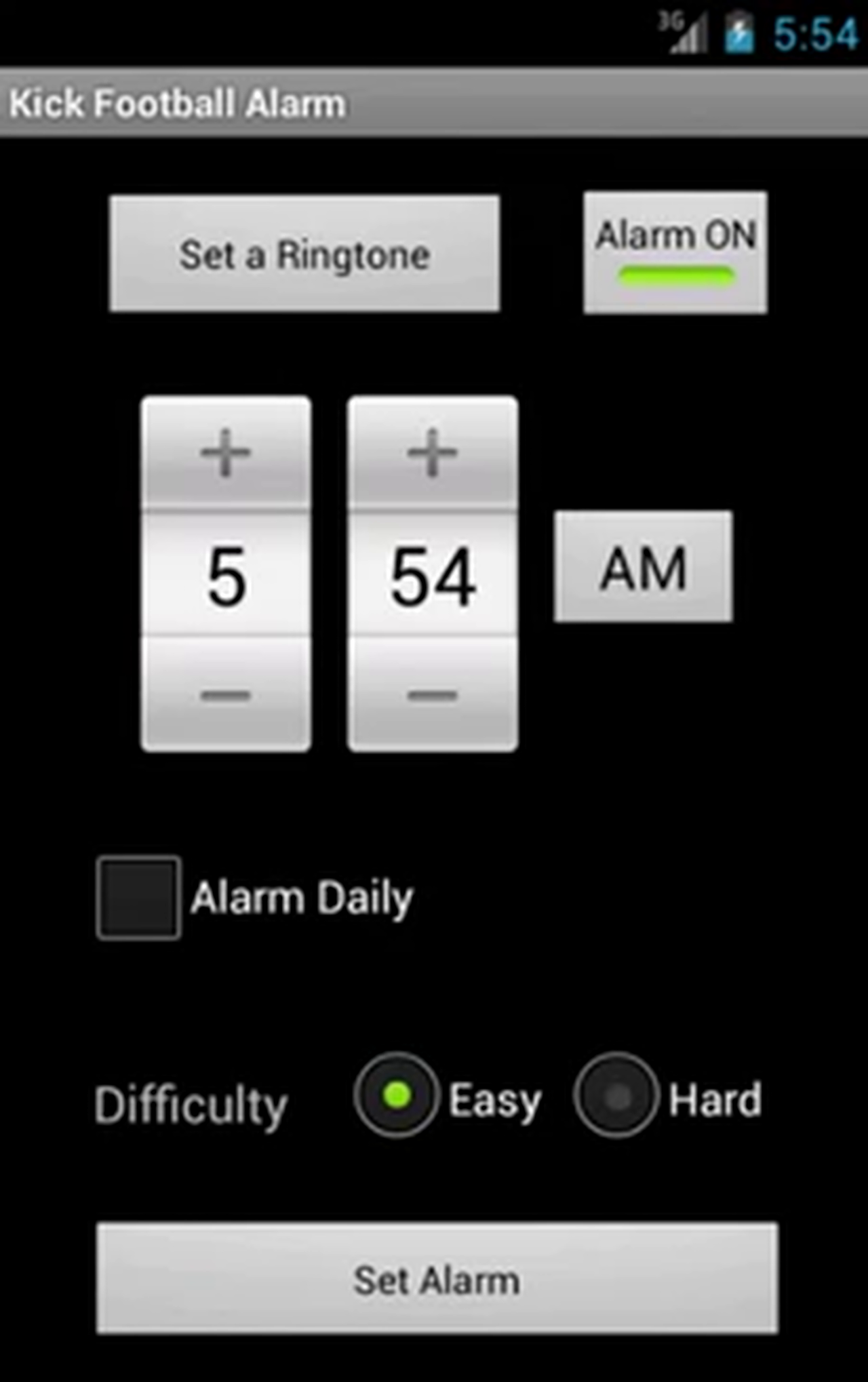Enable the Alarm Daily checkbox
The image size is (868, 1382).
[x=138, y=896]
